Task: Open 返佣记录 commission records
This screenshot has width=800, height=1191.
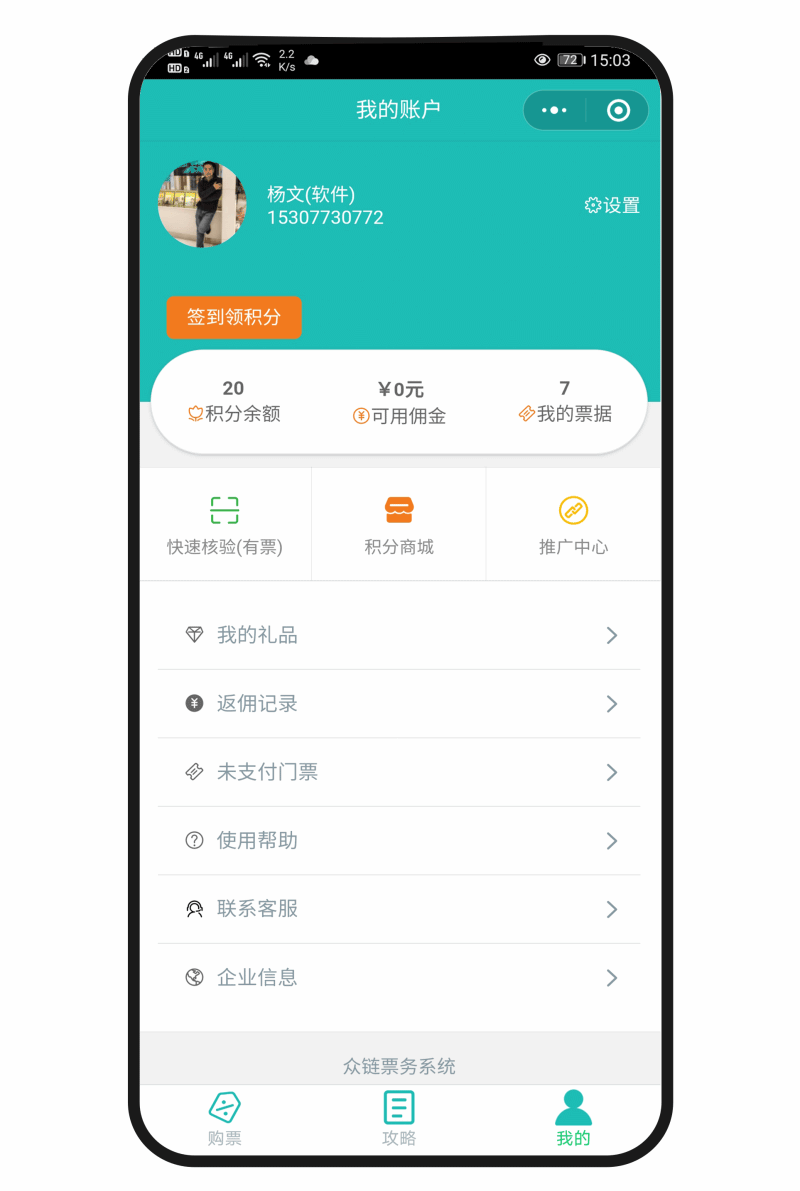Action: point(399,704)
